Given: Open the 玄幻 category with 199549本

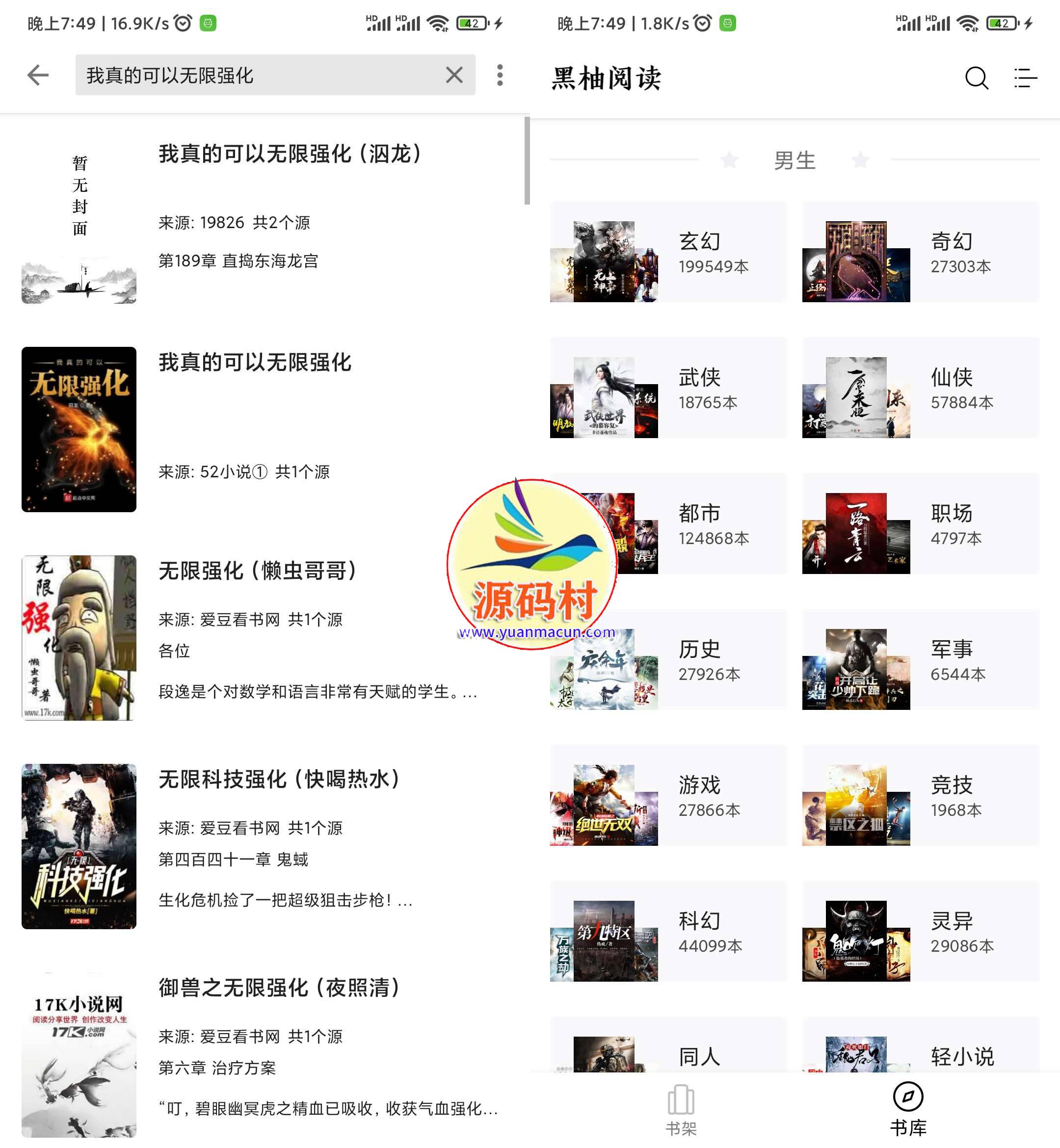Looking at the screenshot, I should (668, 251).
